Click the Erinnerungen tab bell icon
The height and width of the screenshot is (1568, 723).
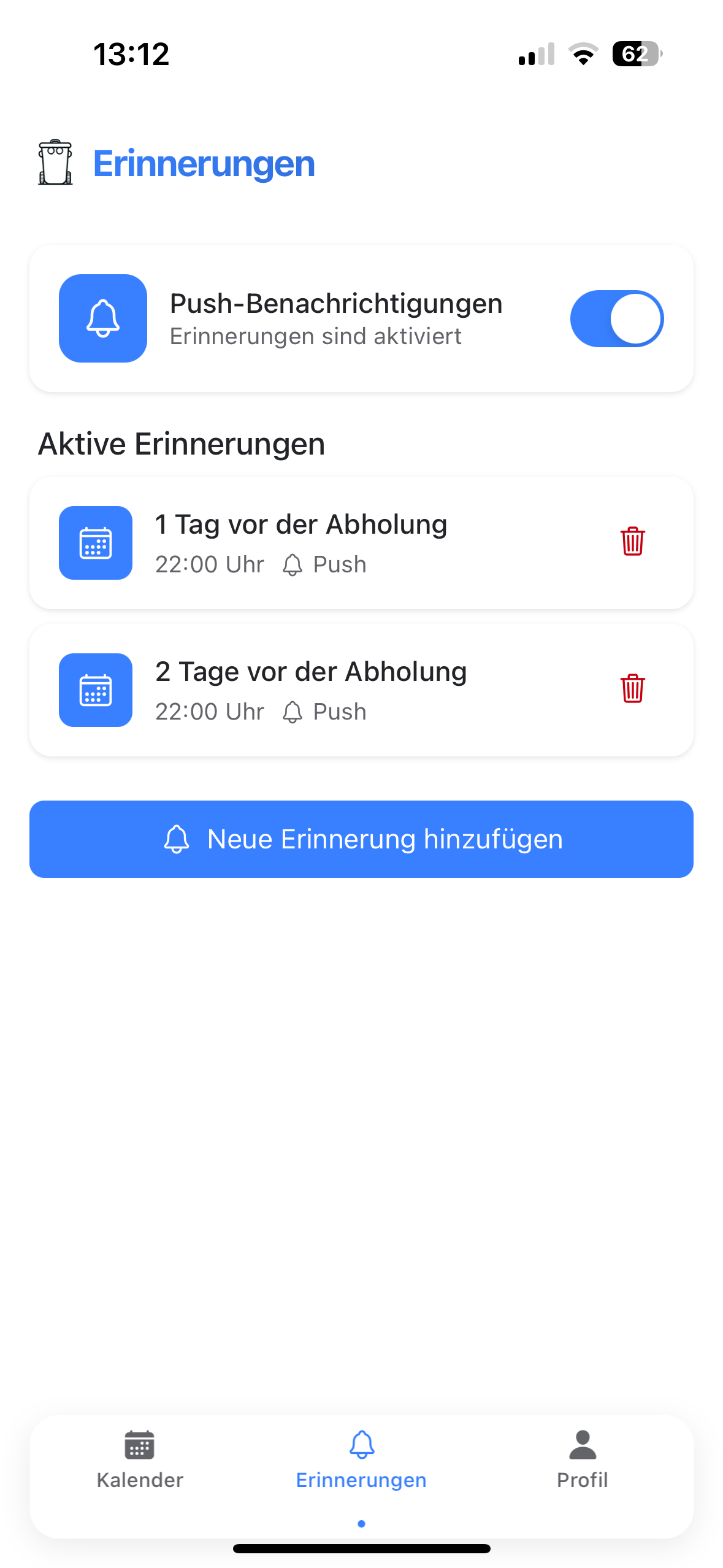pos(361,1443)
